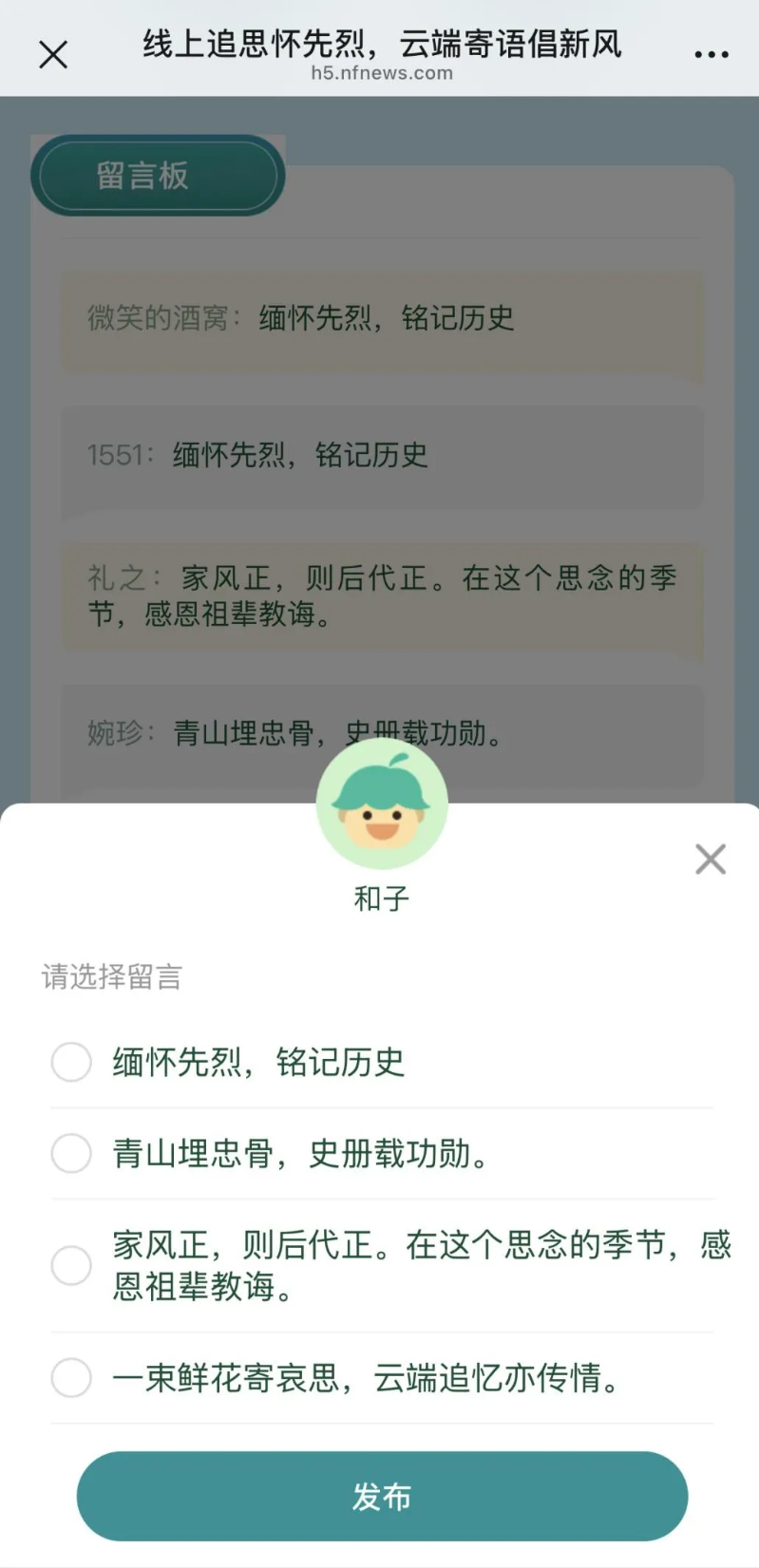Viewport: 759px width, 1568px height.
Task: Choose the message 青山埋忠骨，史册载功勋
Action: click(x=71, y=1153)
